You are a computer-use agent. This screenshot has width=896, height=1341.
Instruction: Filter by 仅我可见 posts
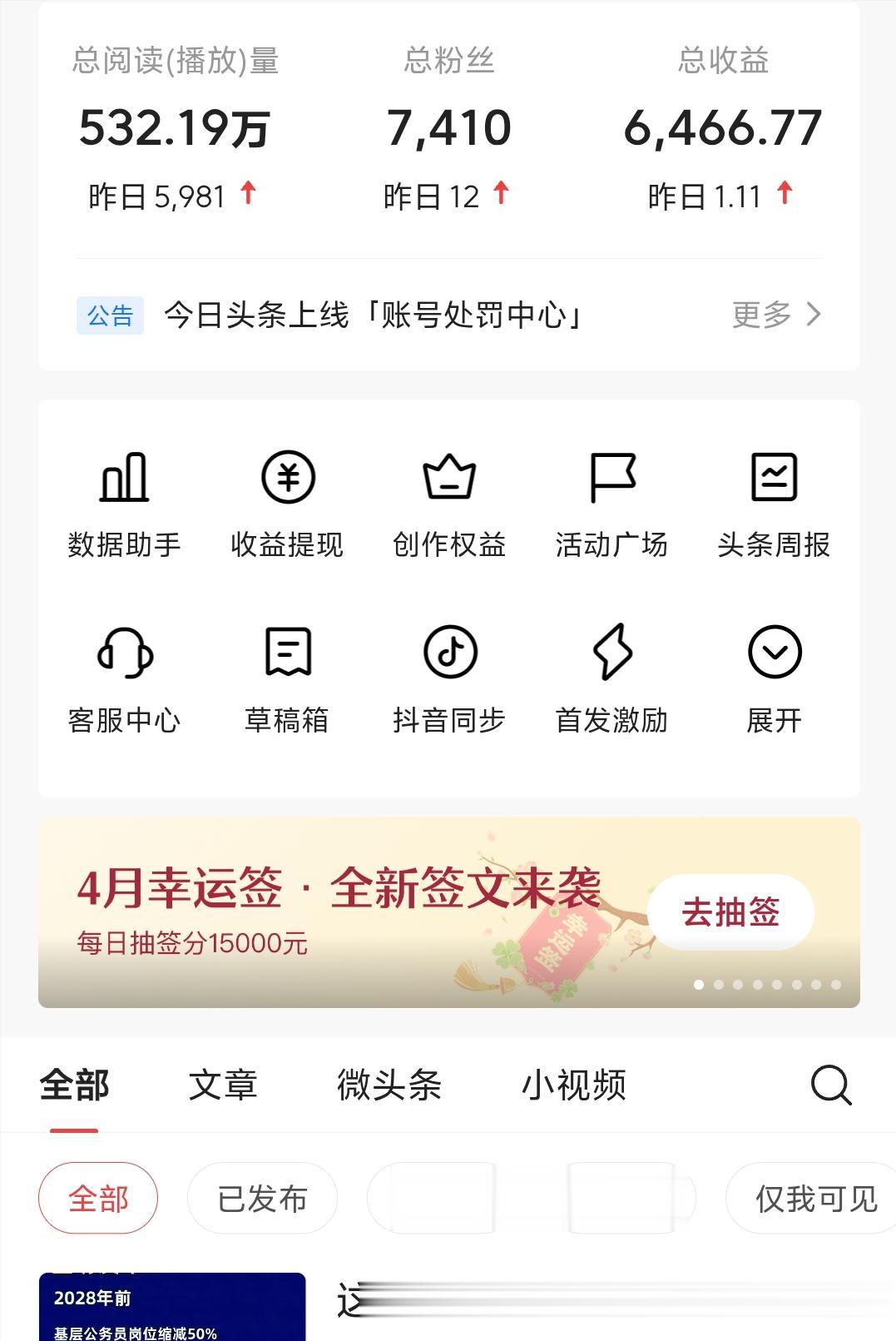point(815,1199)
